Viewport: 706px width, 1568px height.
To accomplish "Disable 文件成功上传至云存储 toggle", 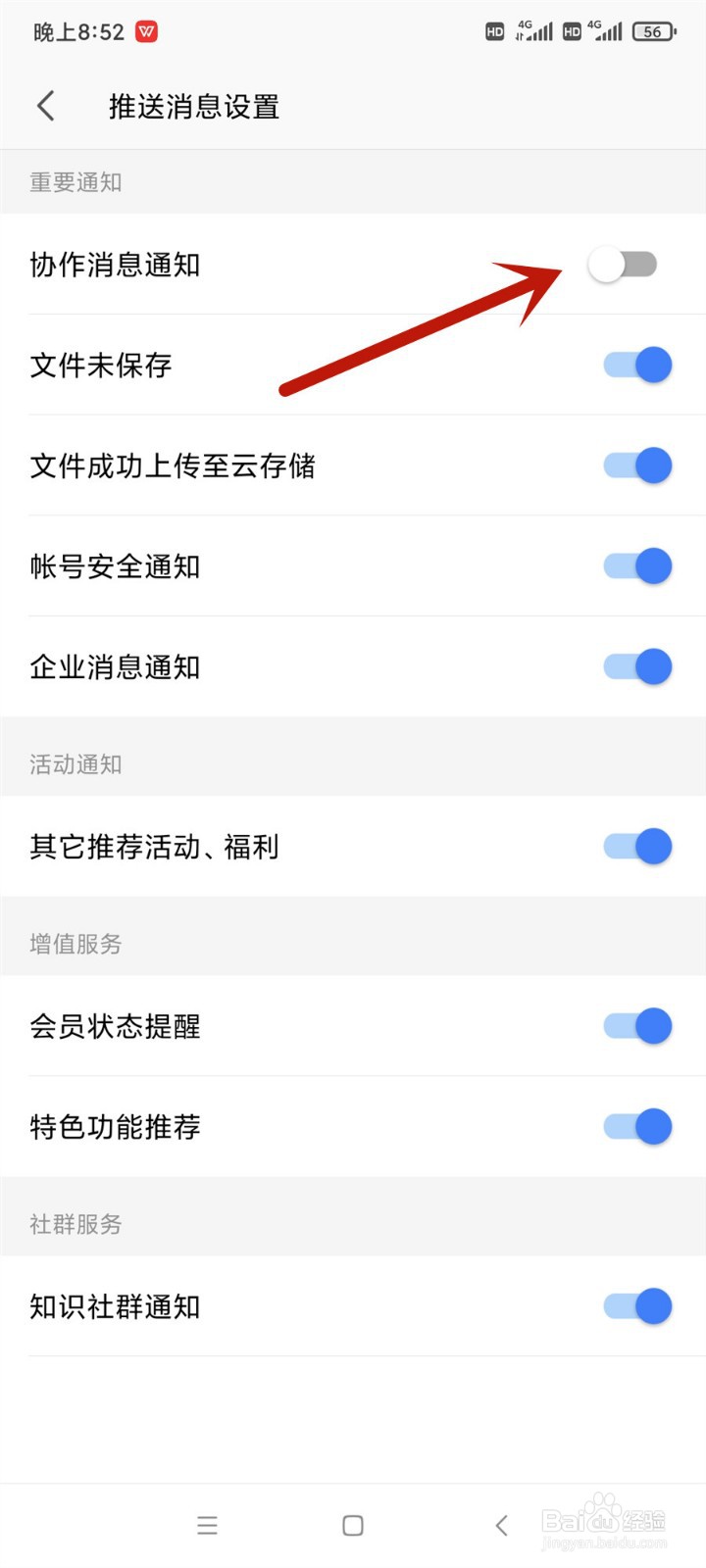I will (x=637, y=465).
